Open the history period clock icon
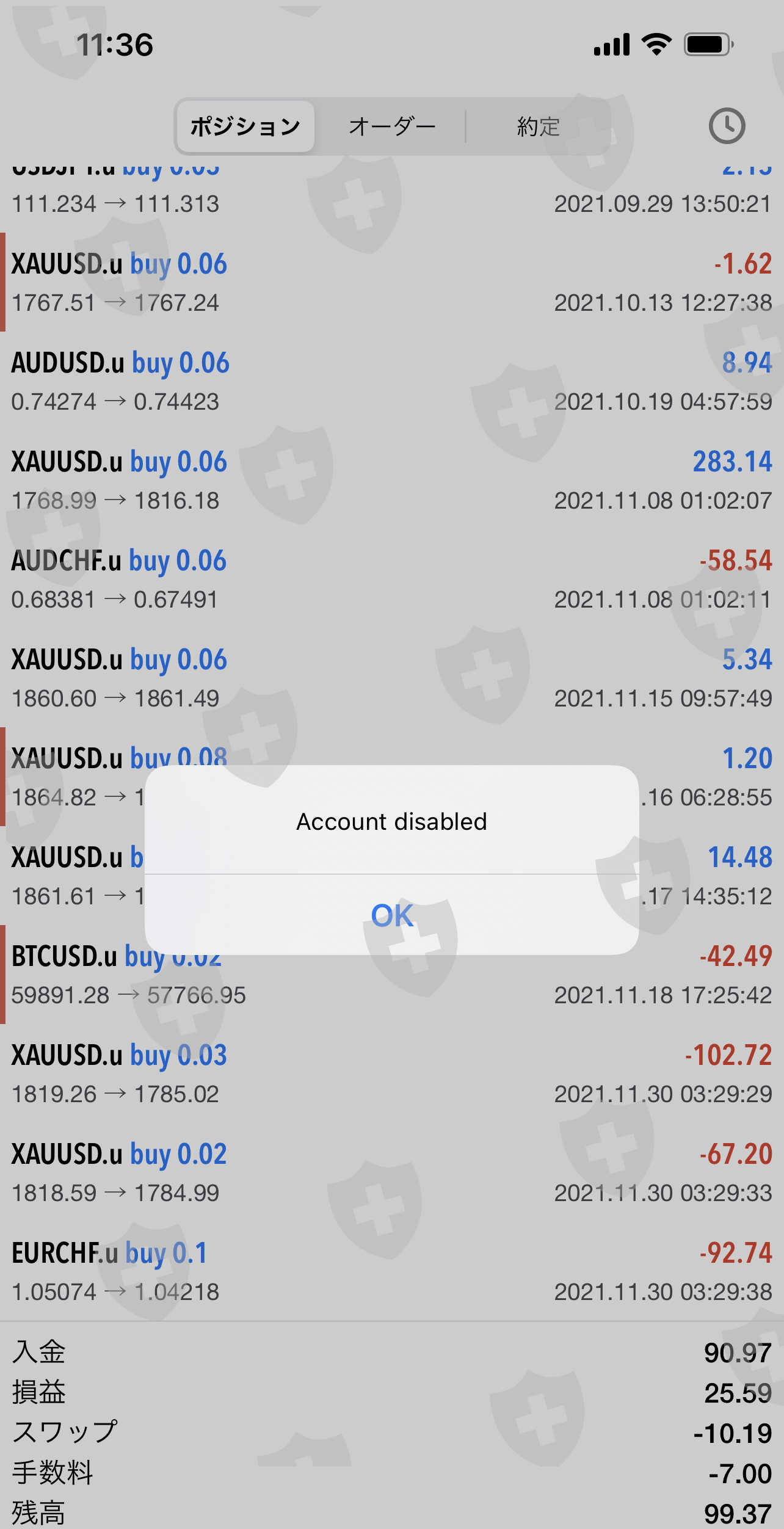The image size is (784, 1529). coord(727,126)
